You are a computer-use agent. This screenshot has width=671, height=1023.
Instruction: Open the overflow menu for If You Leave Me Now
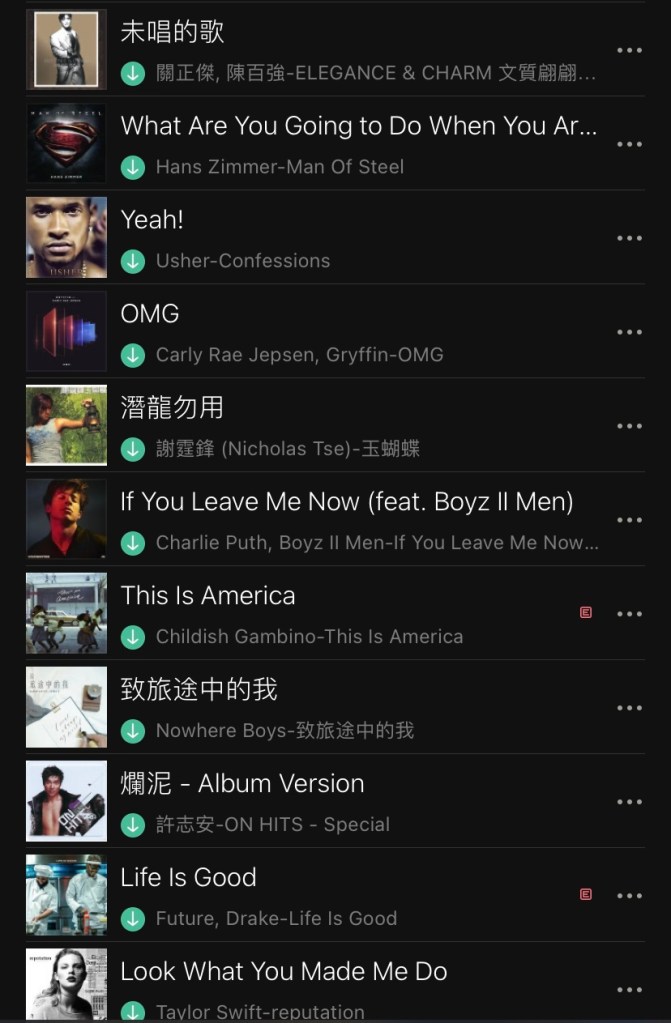coord(629,520)
